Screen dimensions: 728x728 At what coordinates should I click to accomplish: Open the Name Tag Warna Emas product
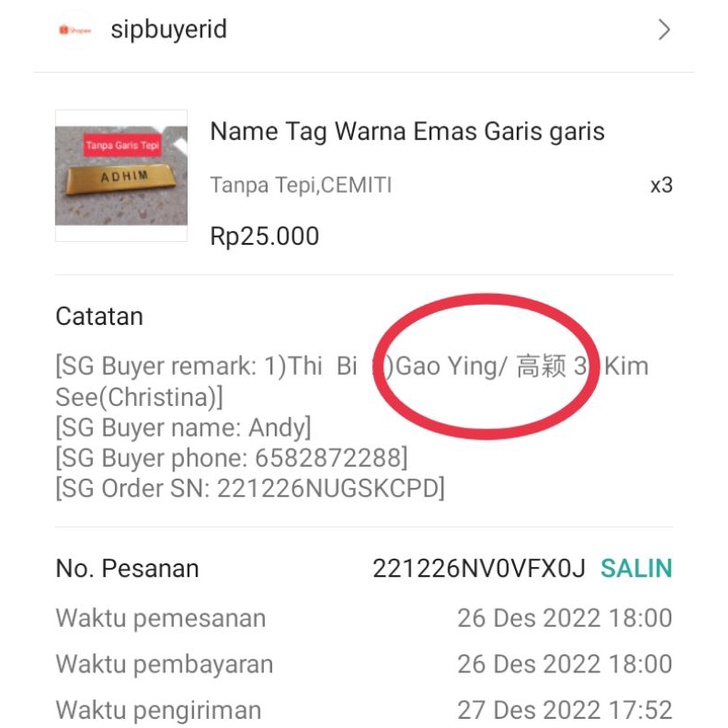click(x=406, y=132)
